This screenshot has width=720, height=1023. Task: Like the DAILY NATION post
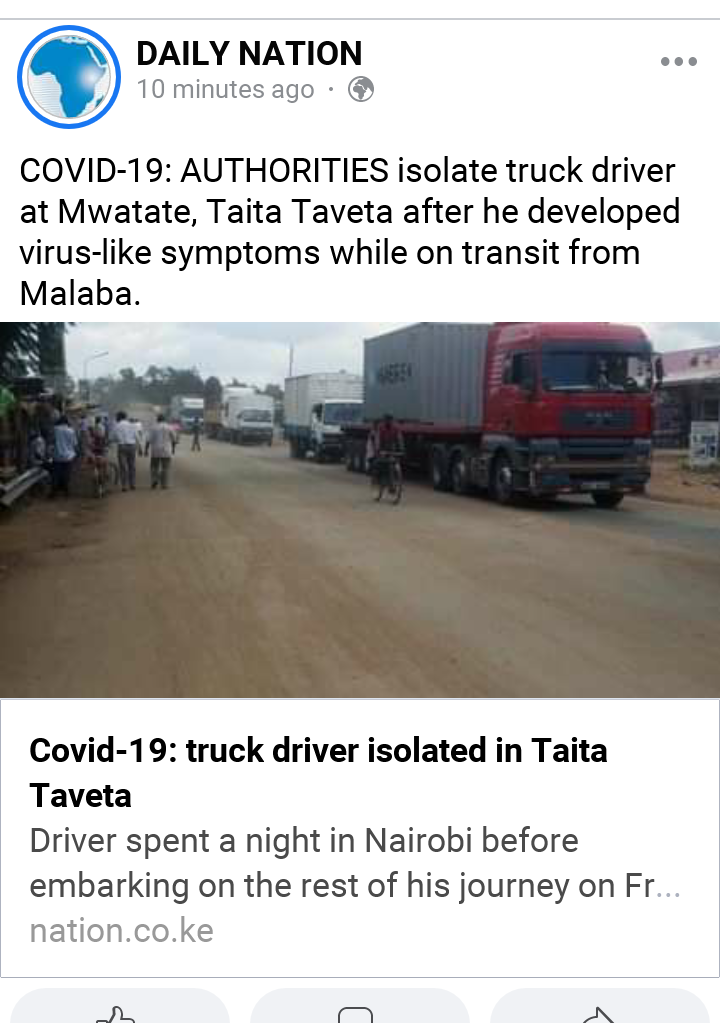(118, 1010)
